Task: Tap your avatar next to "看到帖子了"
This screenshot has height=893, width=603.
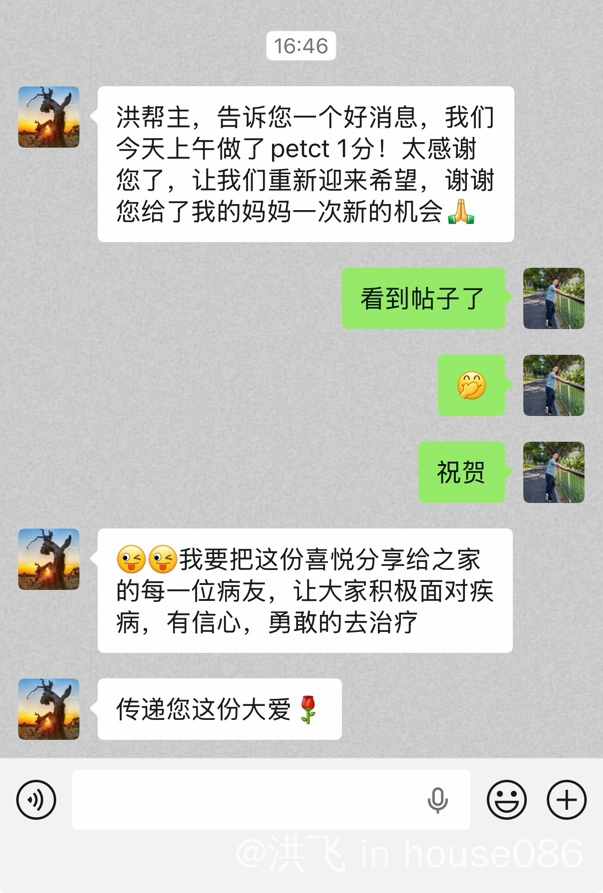Action: tap(554, 298)
